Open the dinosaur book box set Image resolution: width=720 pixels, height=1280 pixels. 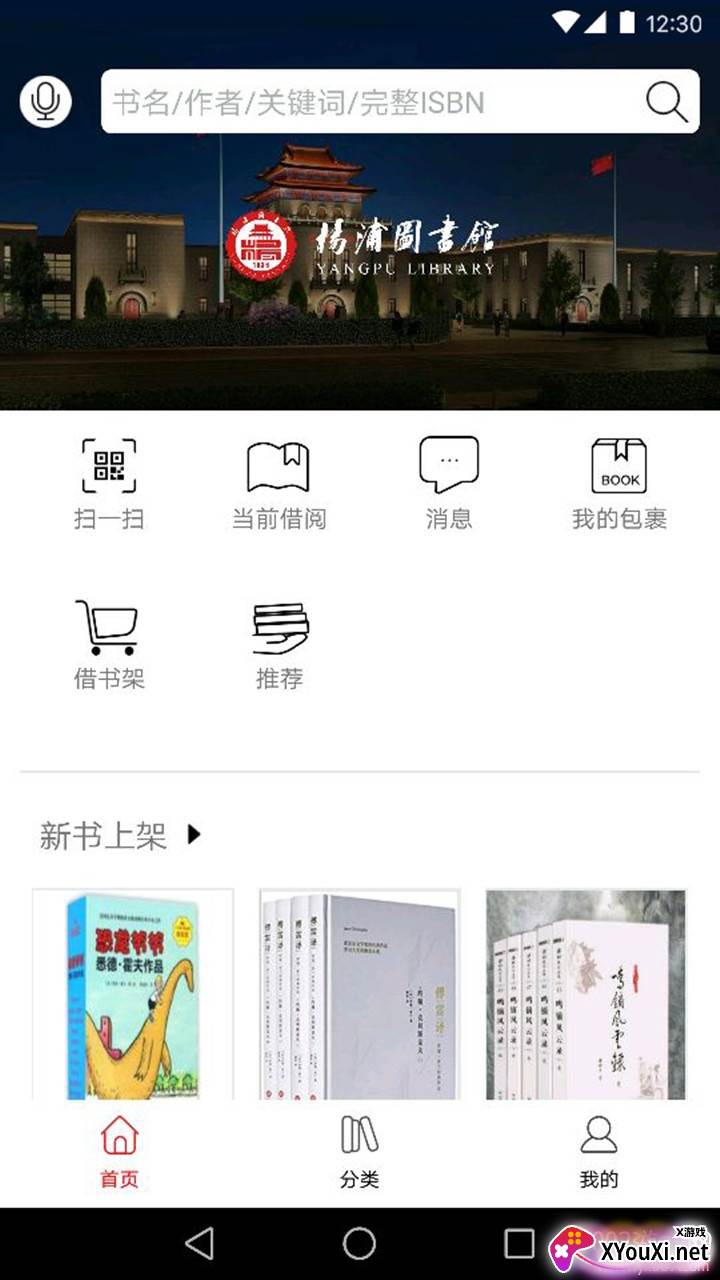133,995
